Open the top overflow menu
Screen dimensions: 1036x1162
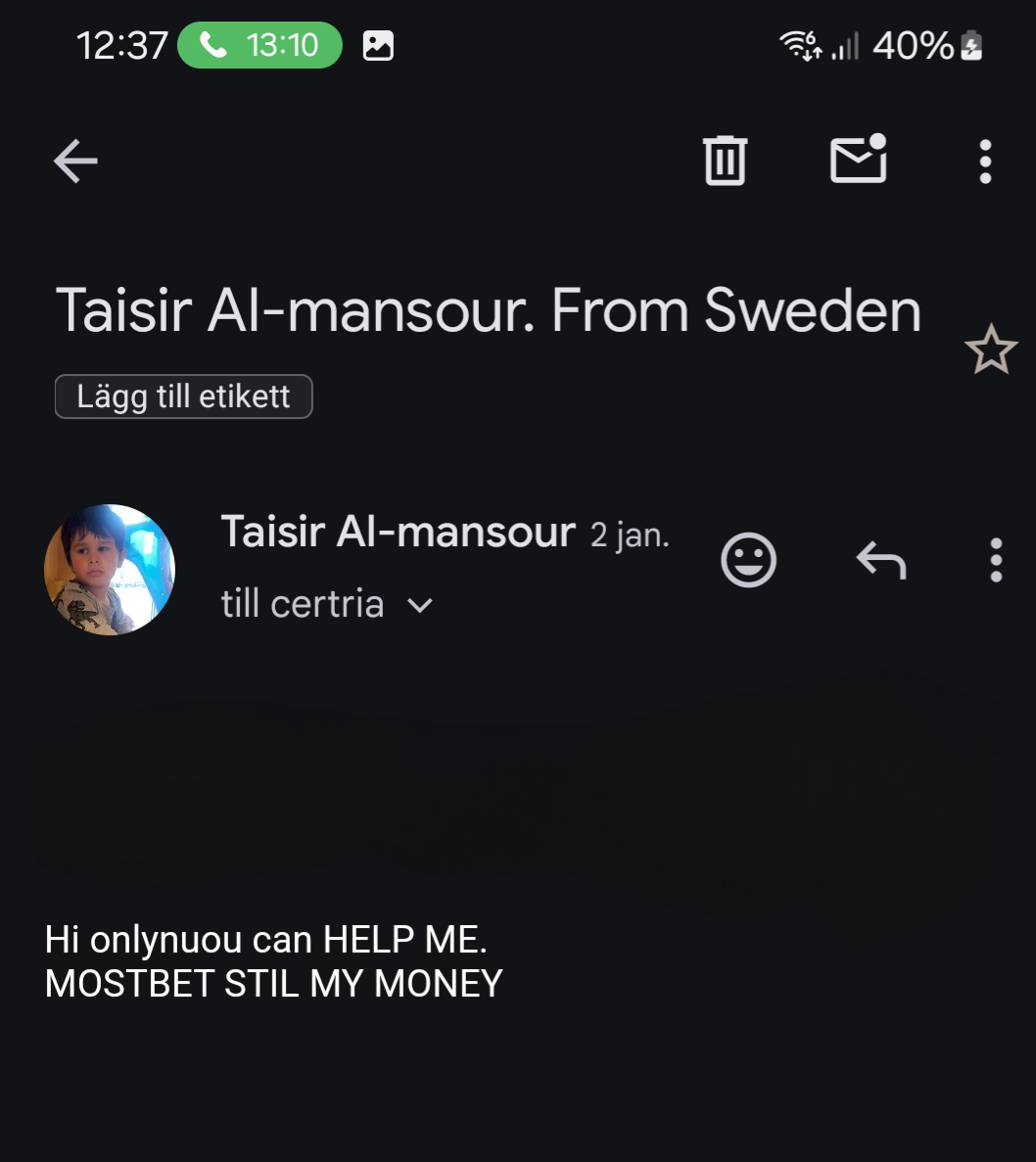point(985,162)
